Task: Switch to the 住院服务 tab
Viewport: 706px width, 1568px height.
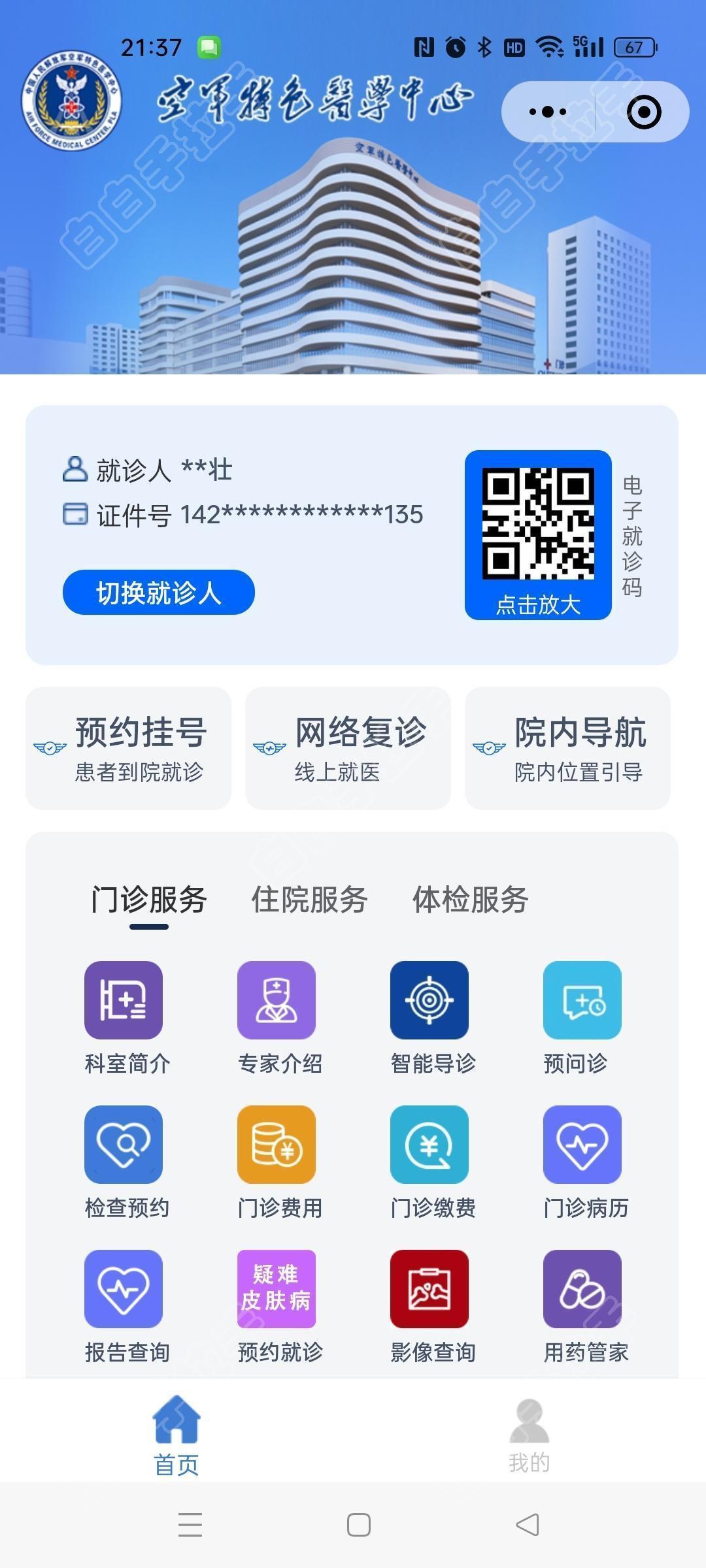Action: click(309, 900)
